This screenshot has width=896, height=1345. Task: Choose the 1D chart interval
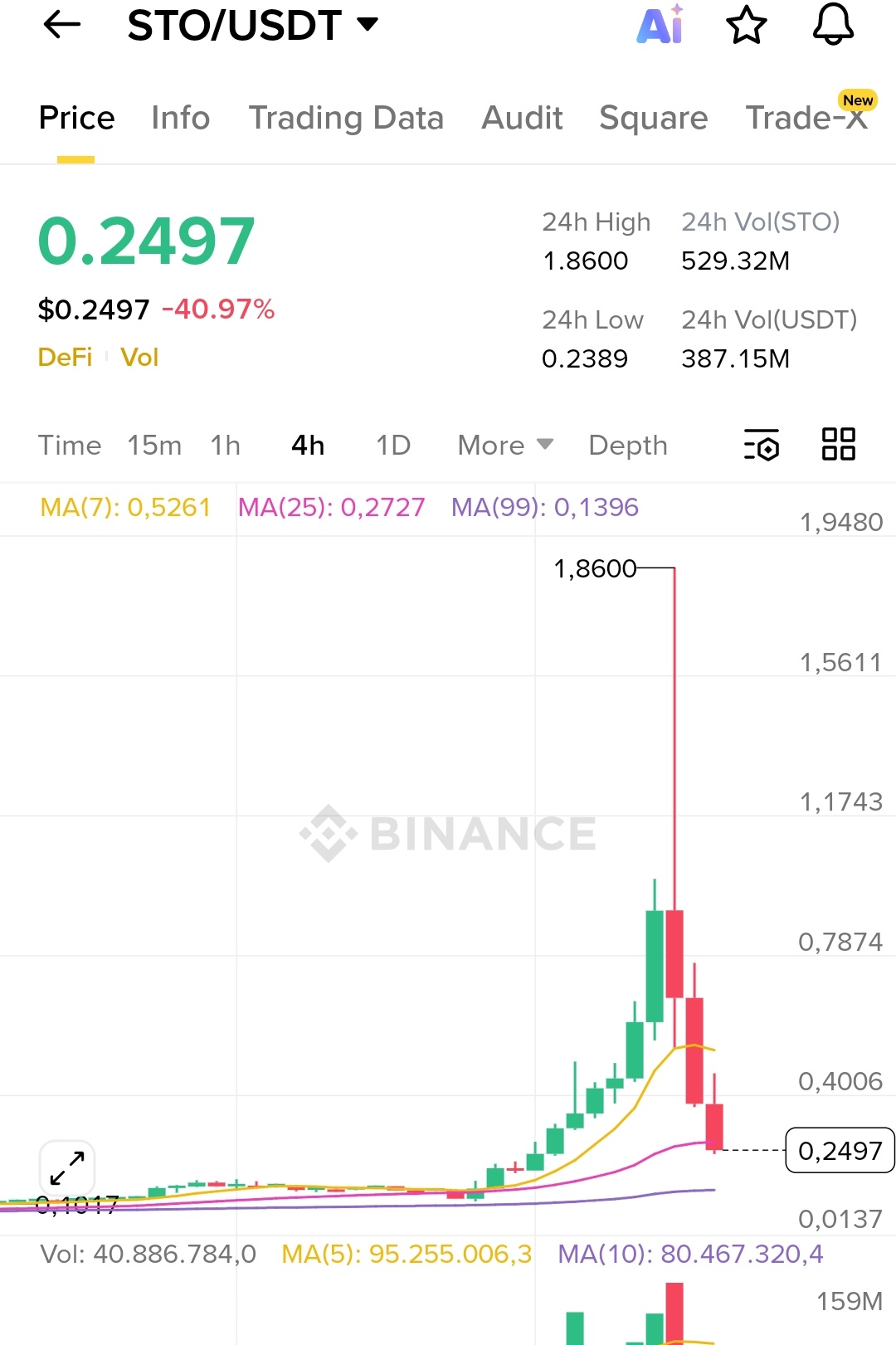(x=393, y=446)
